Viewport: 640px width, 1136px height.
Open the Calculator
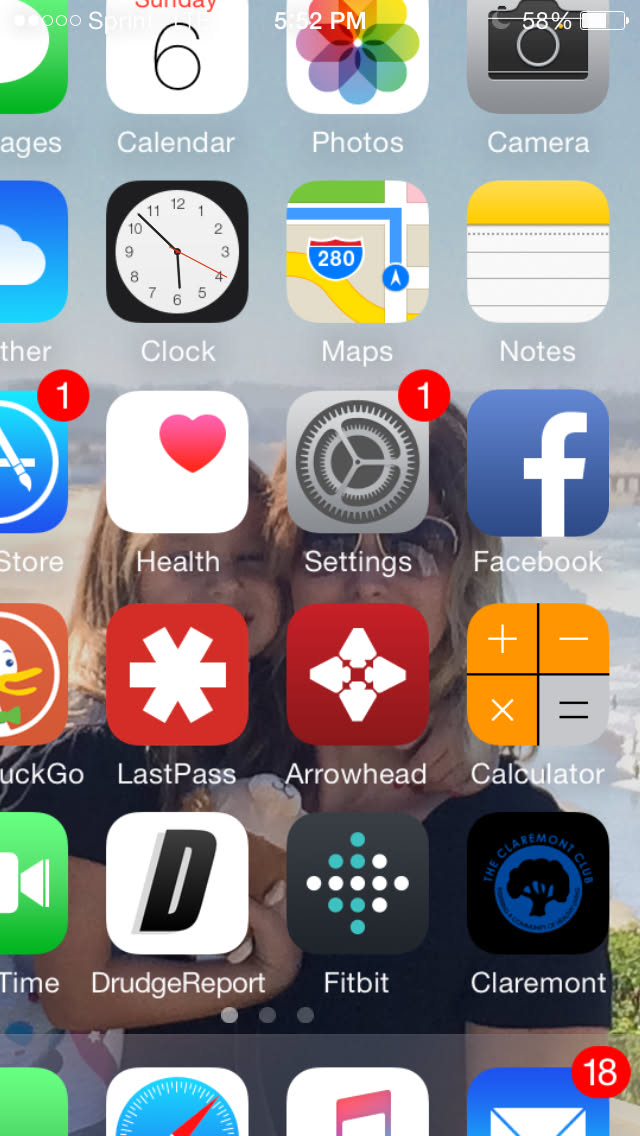click(x=537, y=674)
